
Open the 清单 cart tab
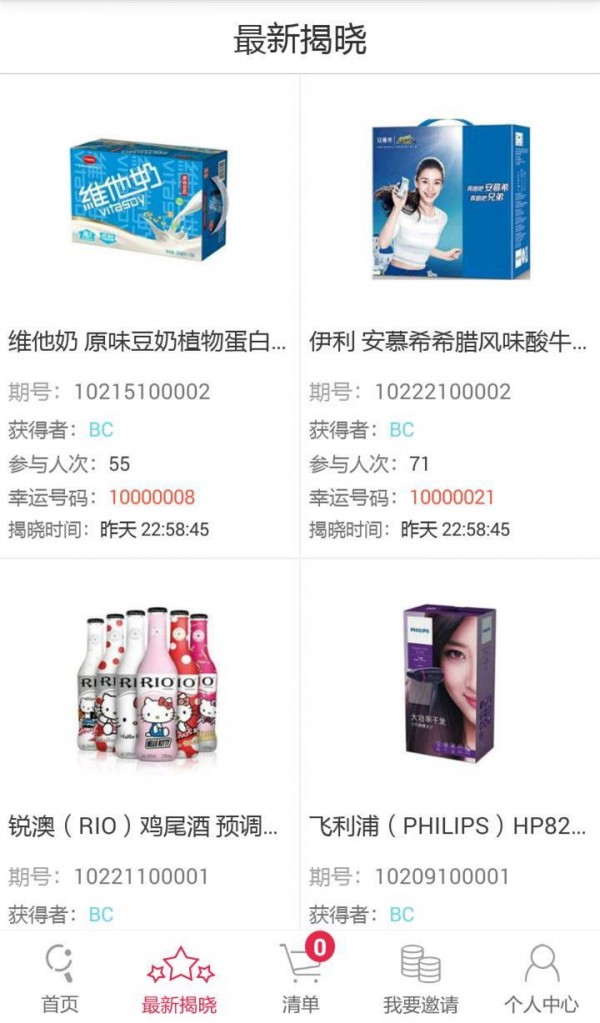300,980
